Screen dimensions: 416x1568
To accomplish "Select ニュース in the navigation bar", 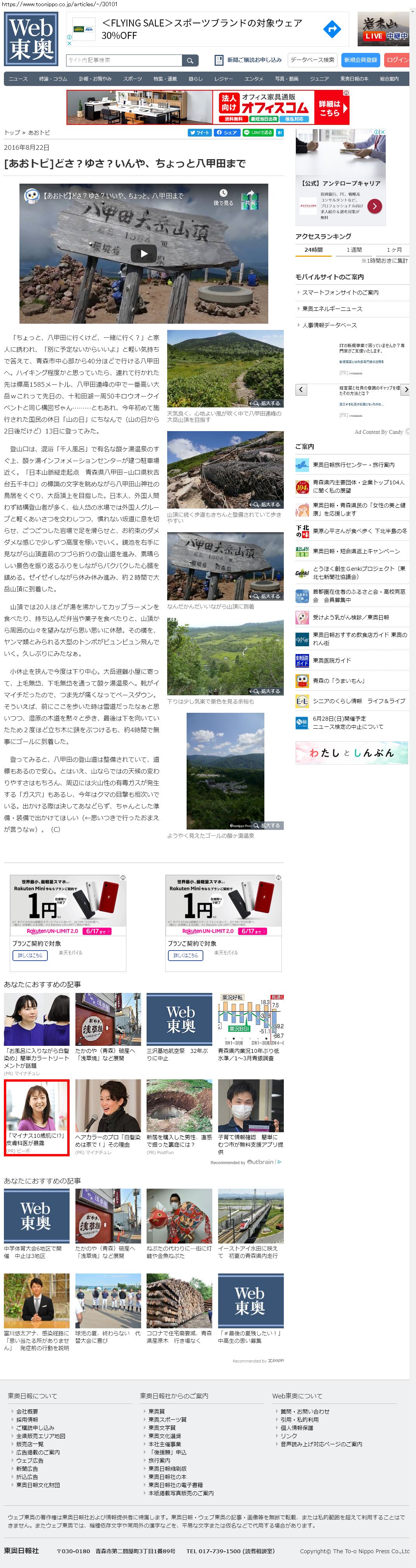I will point(18,79).
